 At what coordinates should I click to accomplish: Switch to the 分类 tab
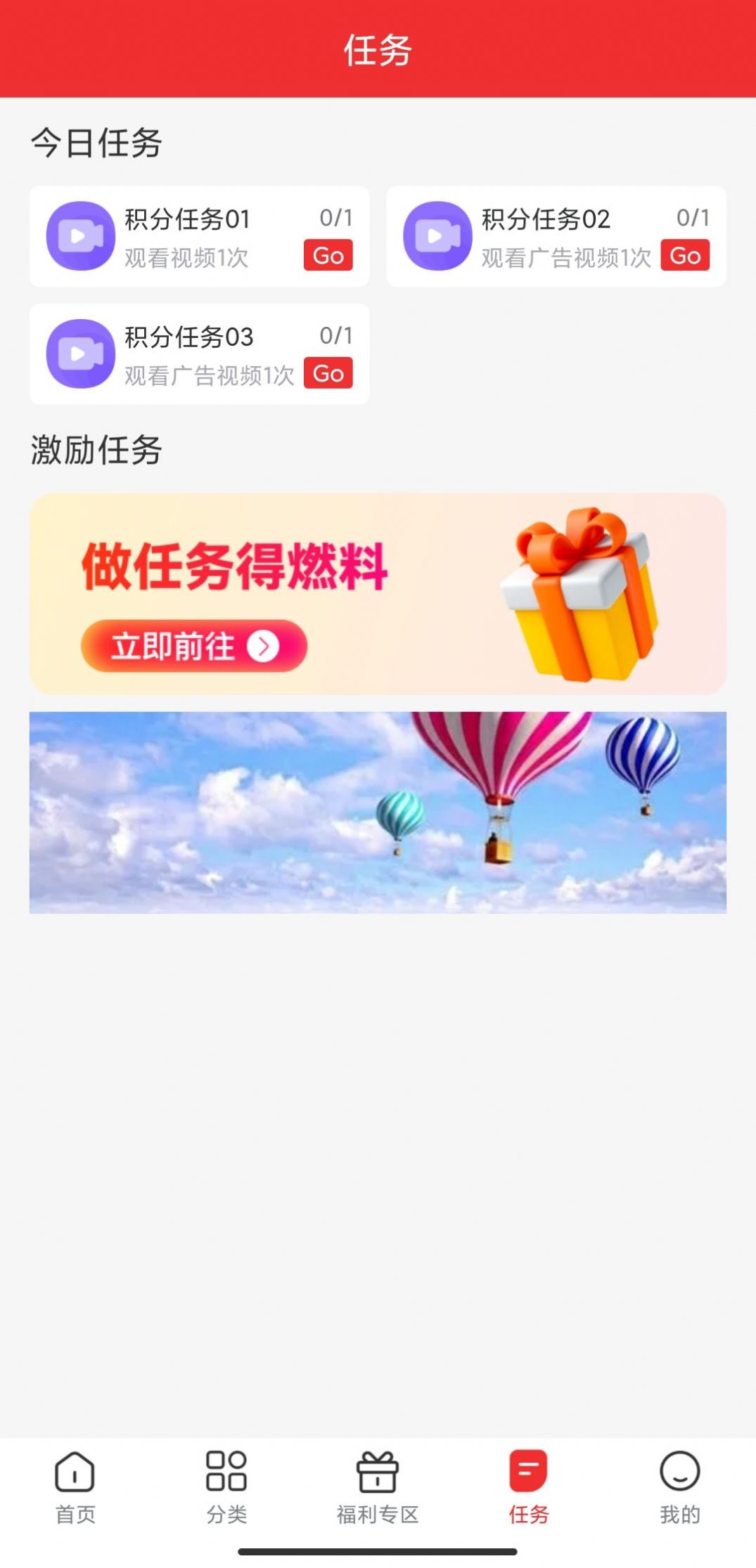pyautogui.click(x=226, y=1486)
